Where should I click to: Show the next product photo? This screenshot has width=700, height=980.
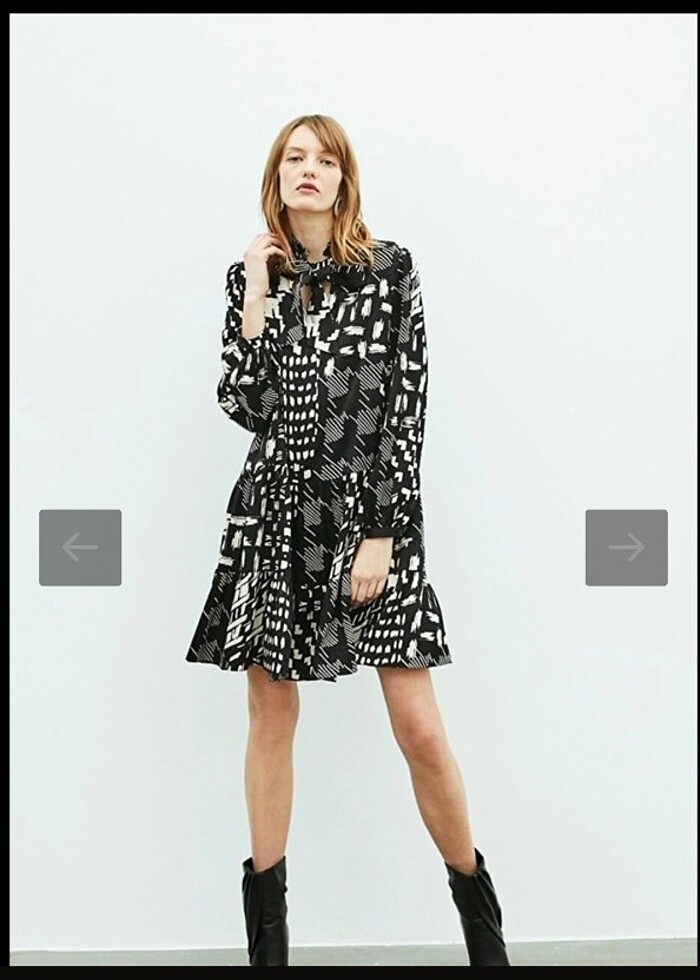tap(626, 547)
